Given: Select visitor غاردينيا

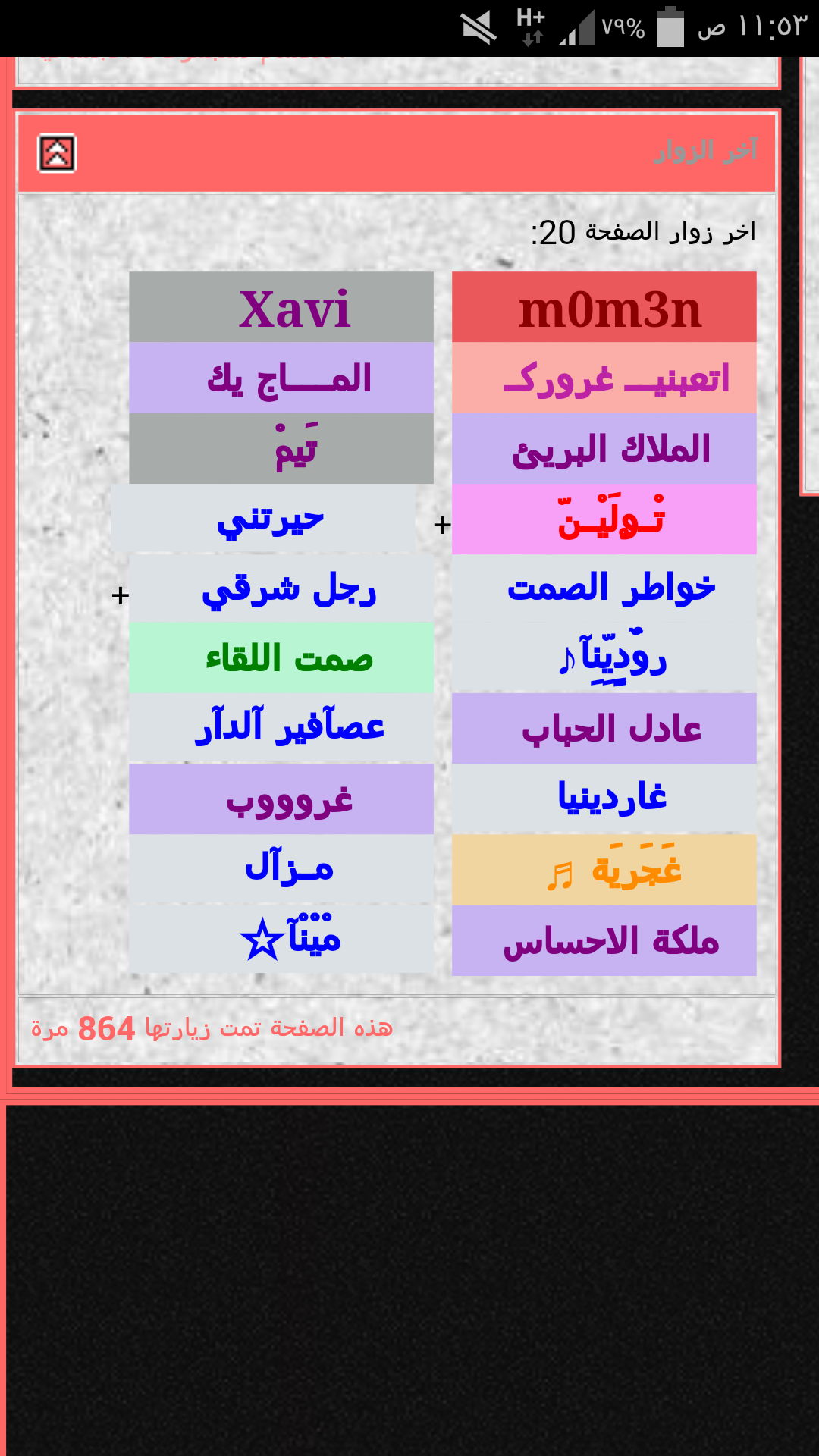Looking at the screenshot, I should [x=612, y=798].
